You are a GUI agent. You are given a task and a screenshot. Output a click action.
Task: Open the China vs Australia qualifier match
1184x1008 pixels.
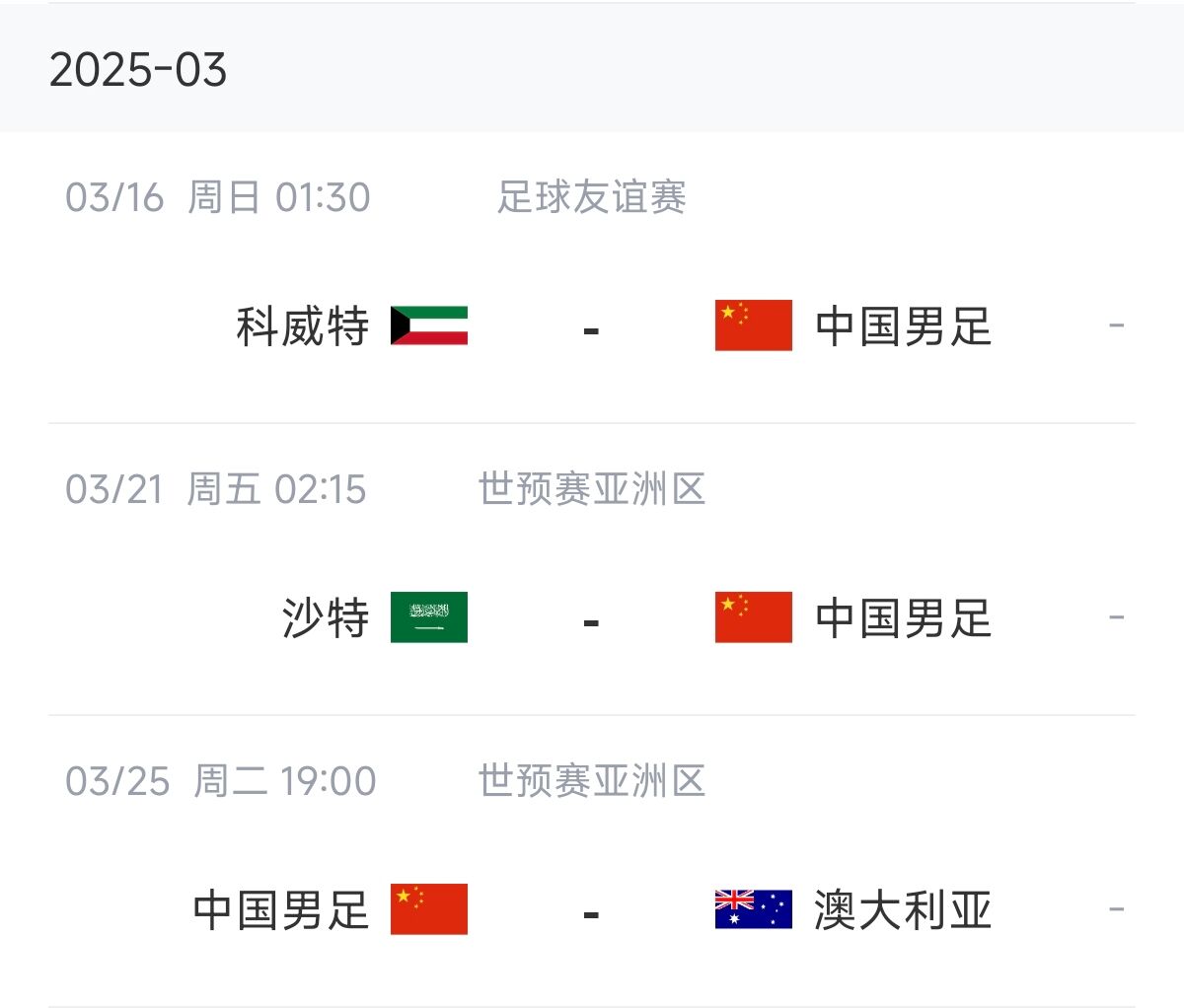(592, 909)
